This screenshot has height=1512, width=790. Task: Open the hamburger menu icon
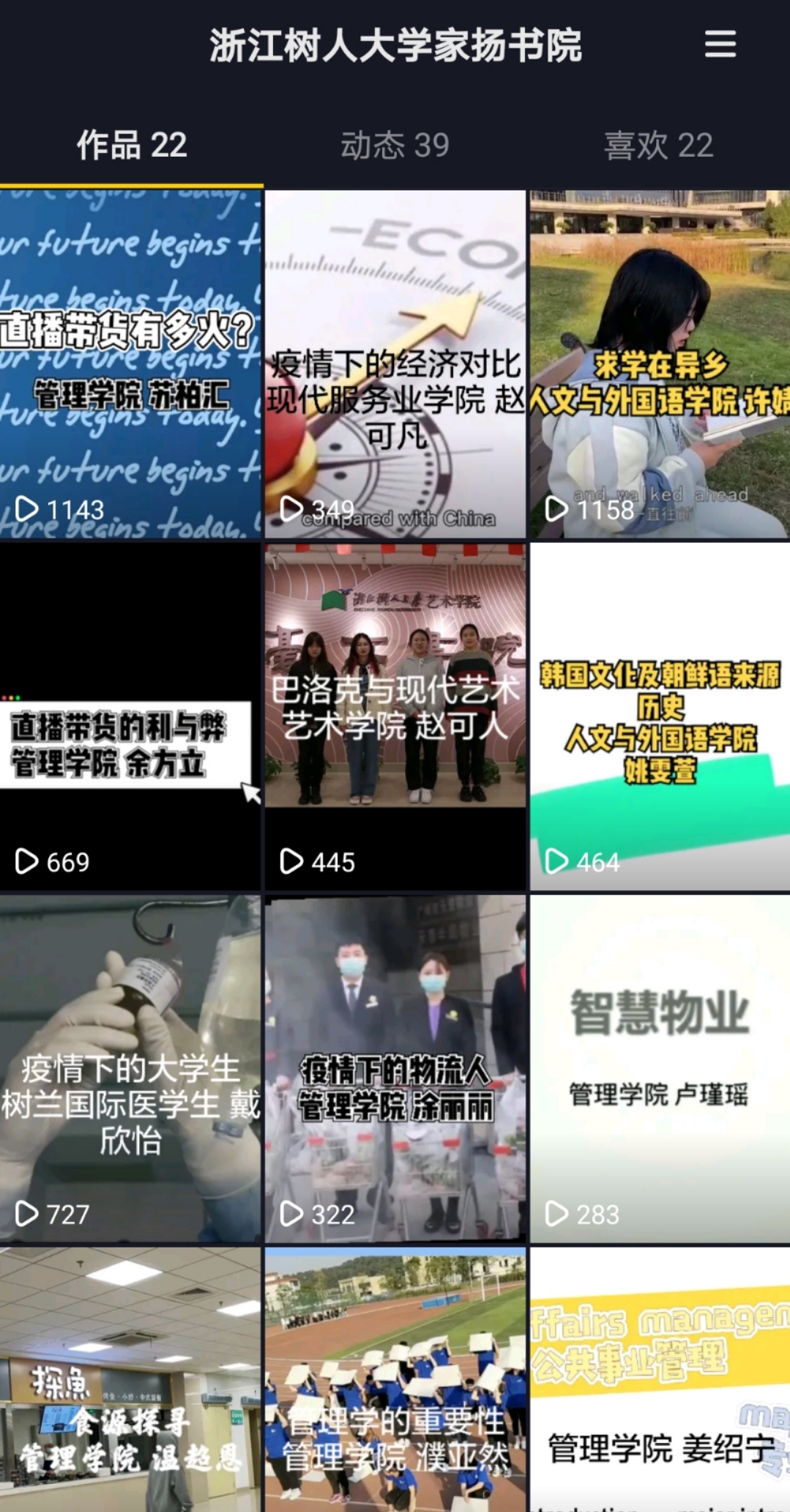coord(720,44)
